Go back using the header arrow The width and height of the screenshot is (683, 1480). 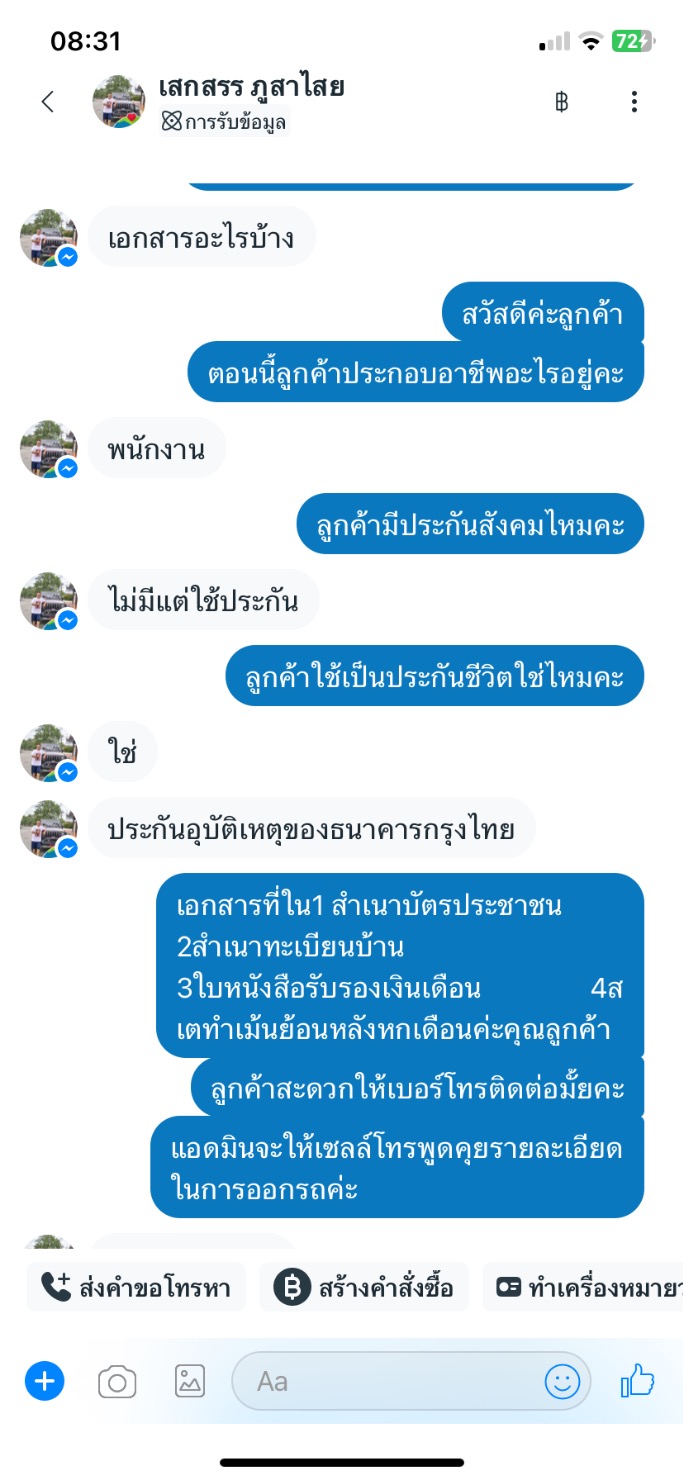(47, 101)
